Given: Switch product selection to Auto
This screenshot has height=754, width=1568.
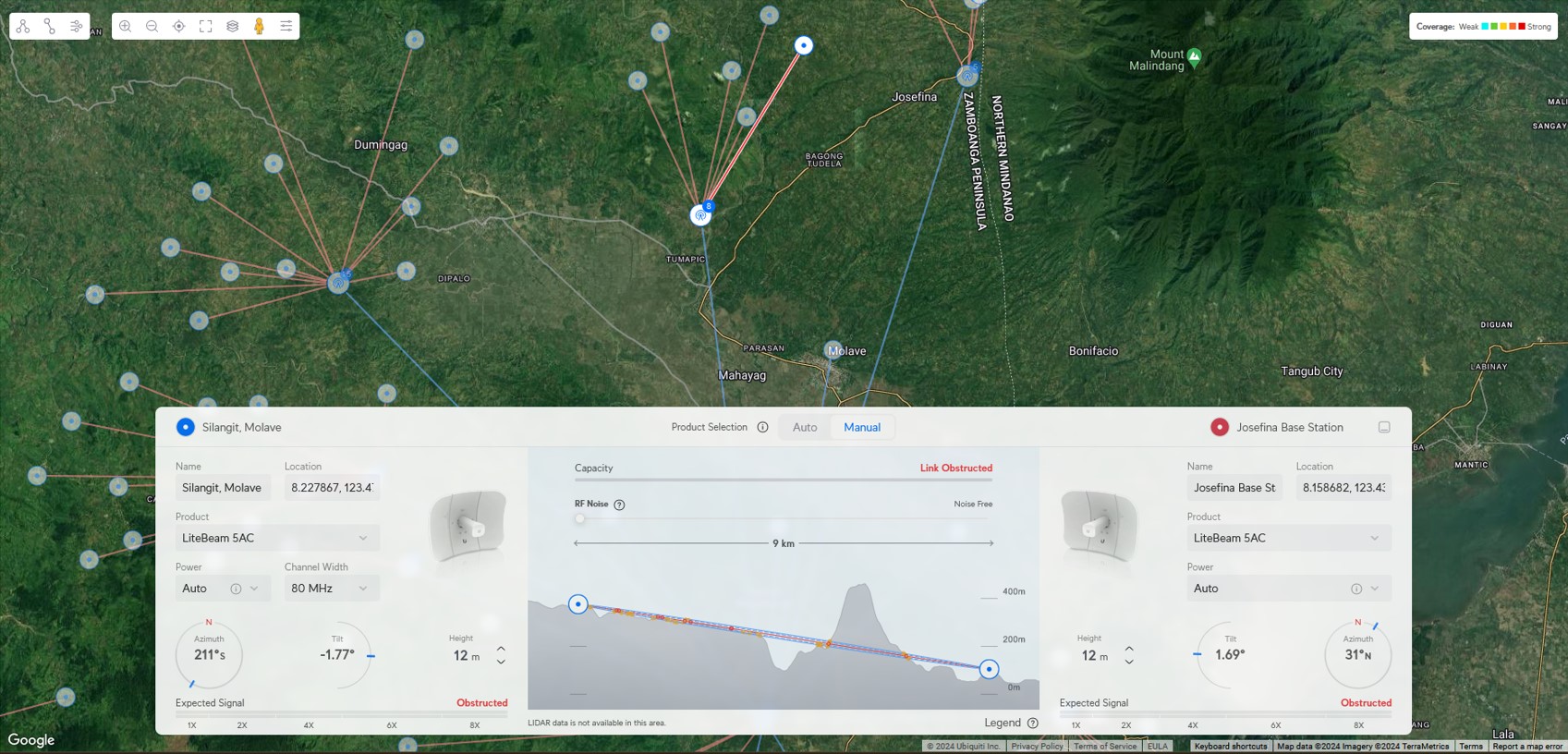Looking at the screenshot, I should tap(805, 427).
